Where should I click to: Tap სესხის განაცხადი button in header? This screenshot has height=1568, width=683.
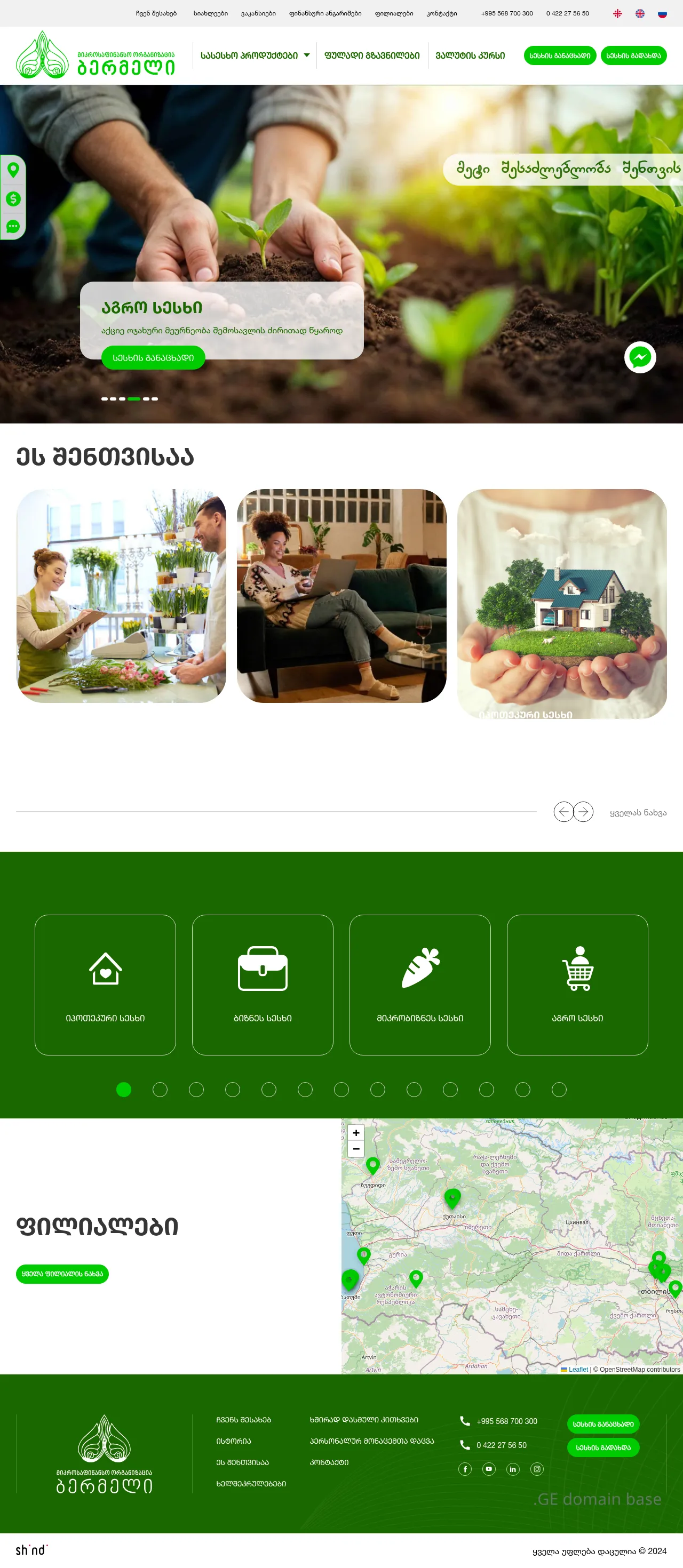tap(559, 55)
